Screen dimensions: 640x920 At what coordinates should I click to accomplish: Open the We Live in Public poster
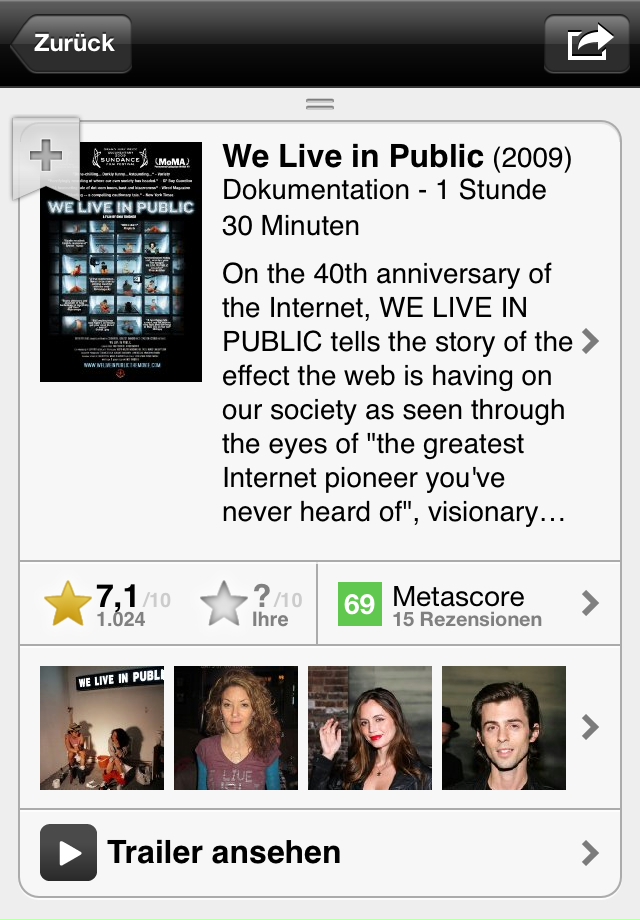tap(121, 262)
